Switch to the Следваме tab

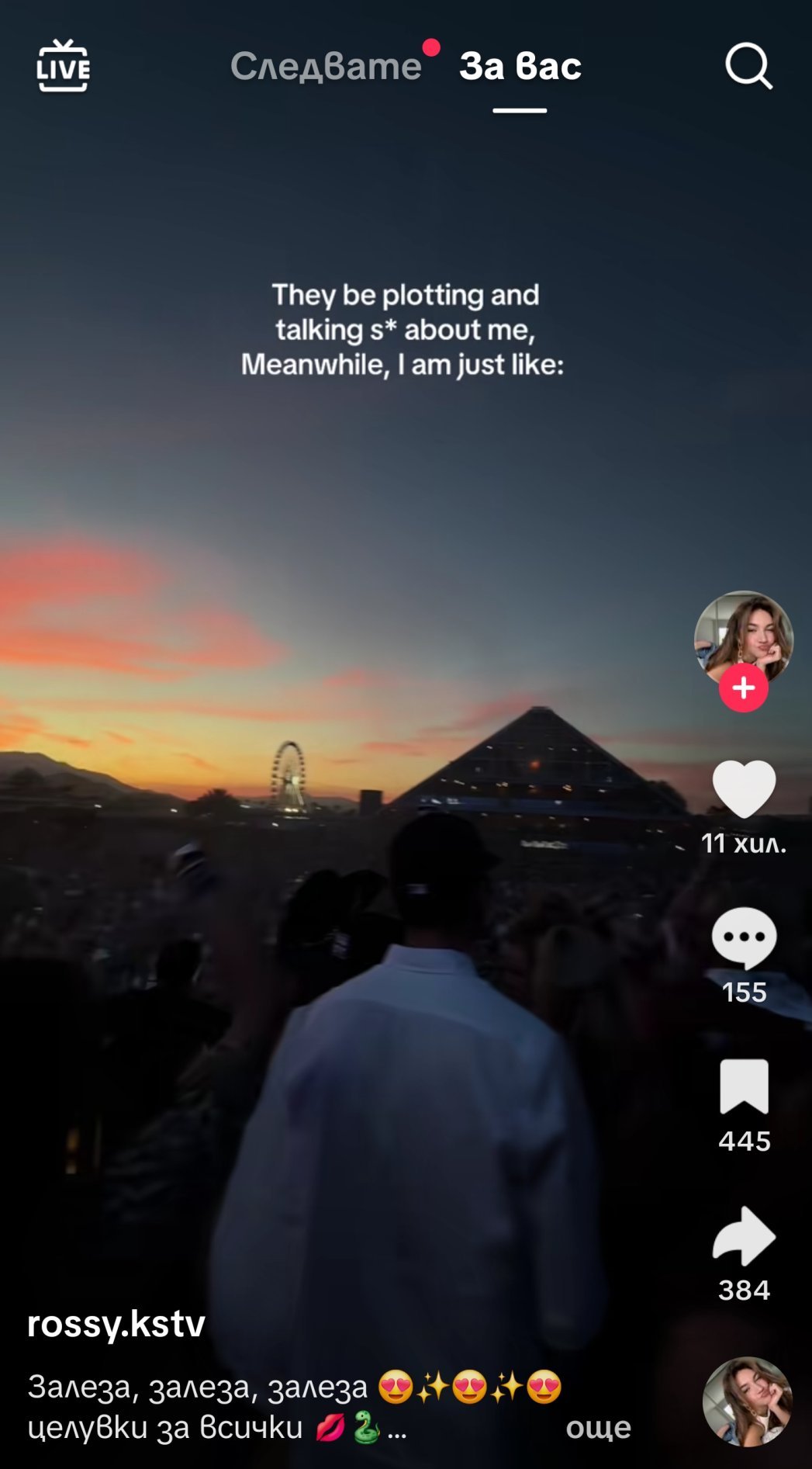pyautogui.click(x=326, y=66)
